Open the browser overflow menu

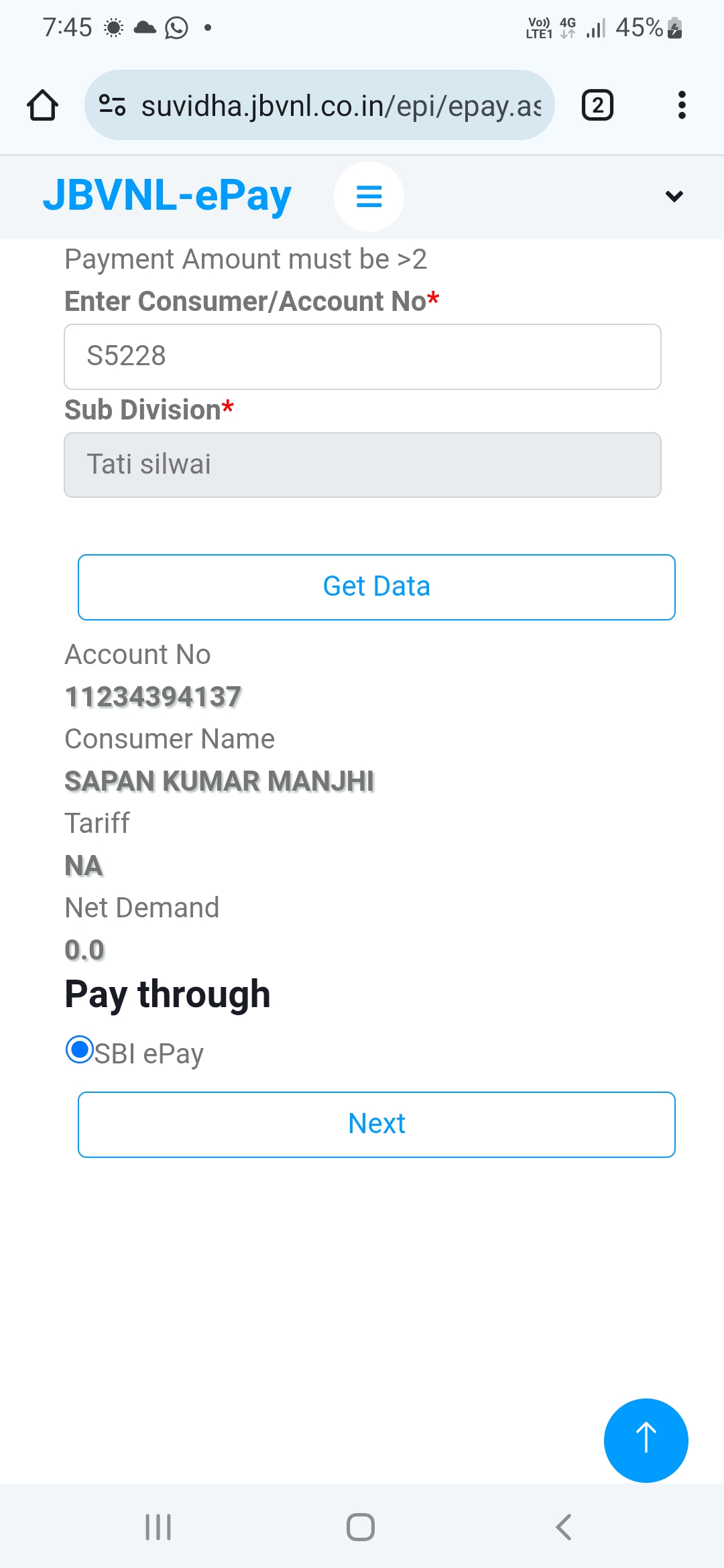point(682,105)
